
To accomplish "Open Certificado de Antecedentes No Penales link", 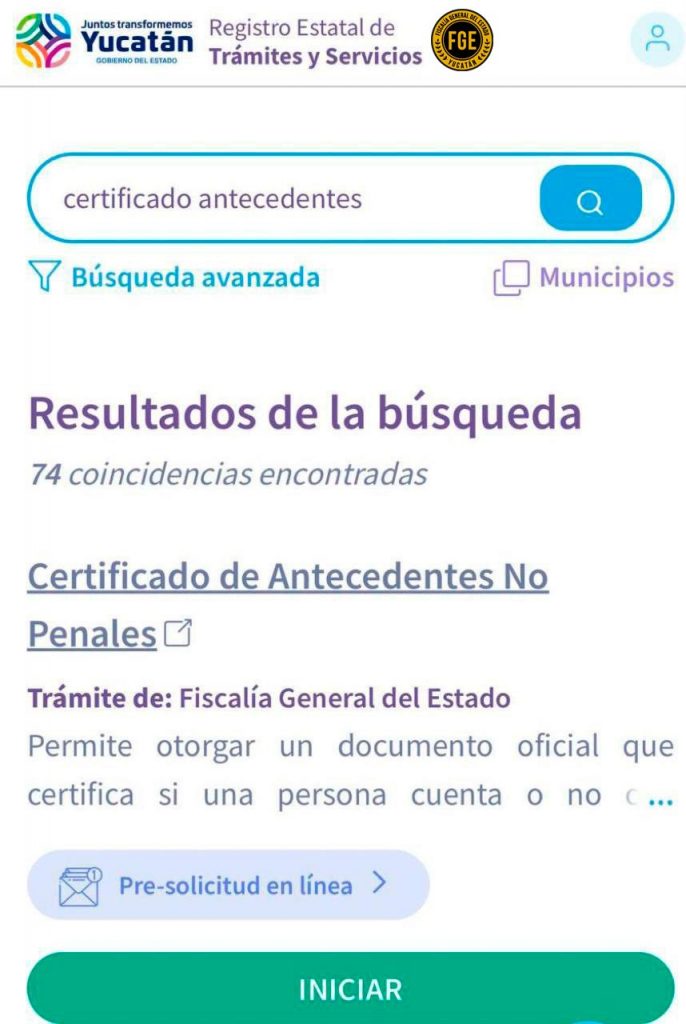I will [x=287, y=577].
